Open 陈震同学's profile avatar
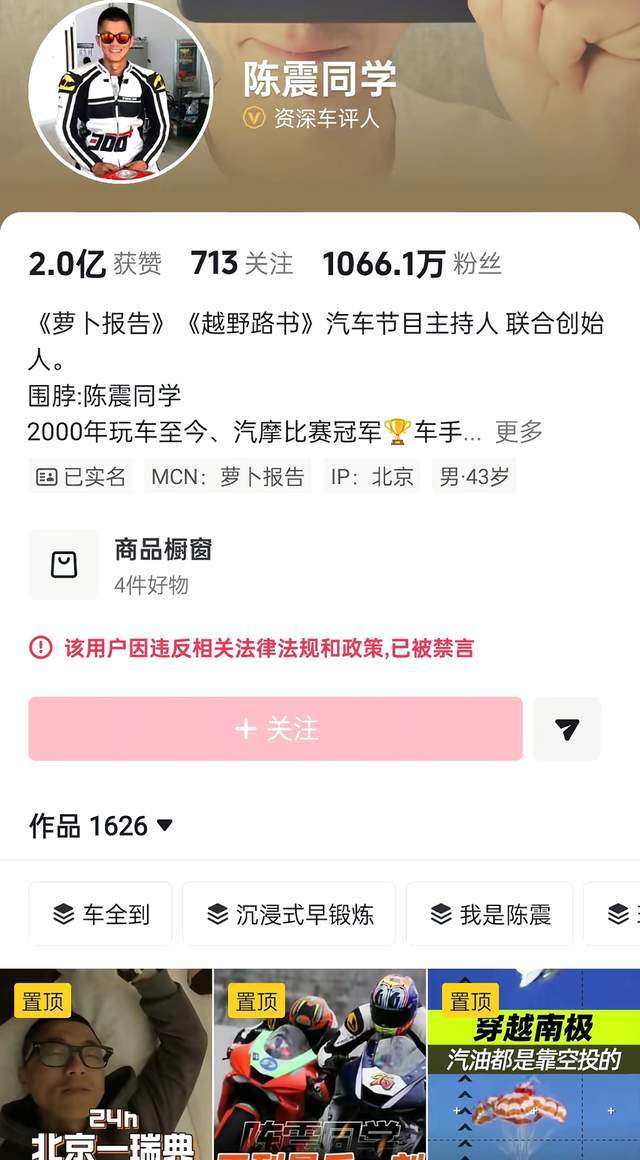The width and height of the screenshot is (640, 1160). point(120,92)
